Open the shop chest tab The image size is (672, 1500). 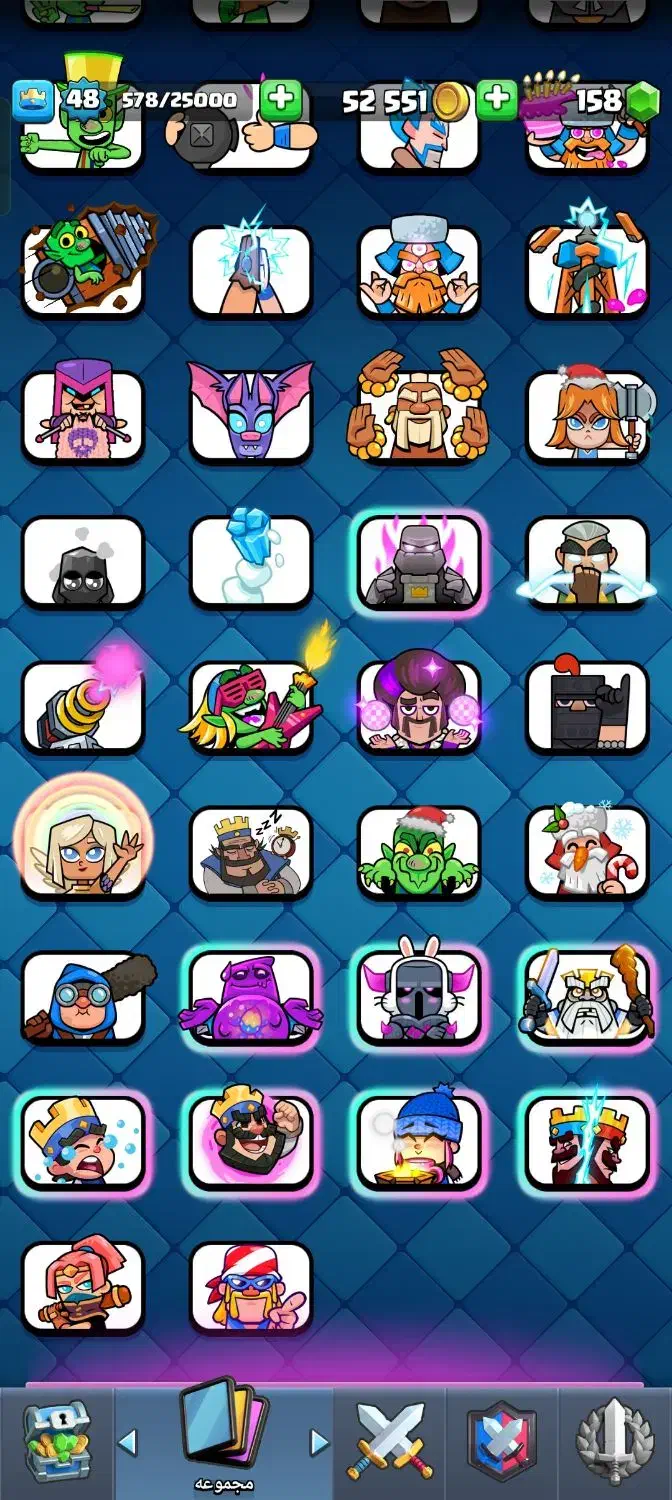point(56,1440)
